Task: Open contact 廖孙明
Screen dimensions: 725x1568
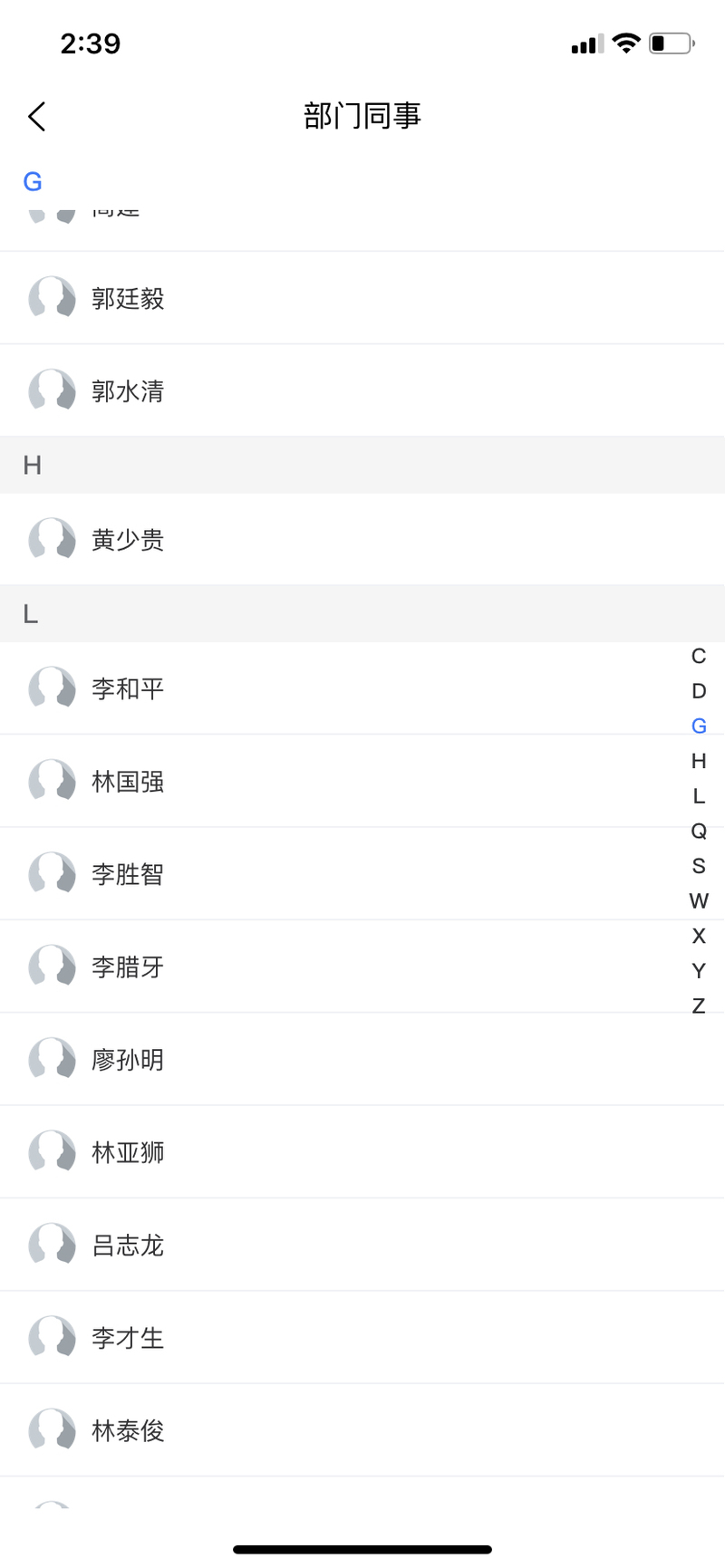Action: pyautogui.click(x=362, y=1060)
